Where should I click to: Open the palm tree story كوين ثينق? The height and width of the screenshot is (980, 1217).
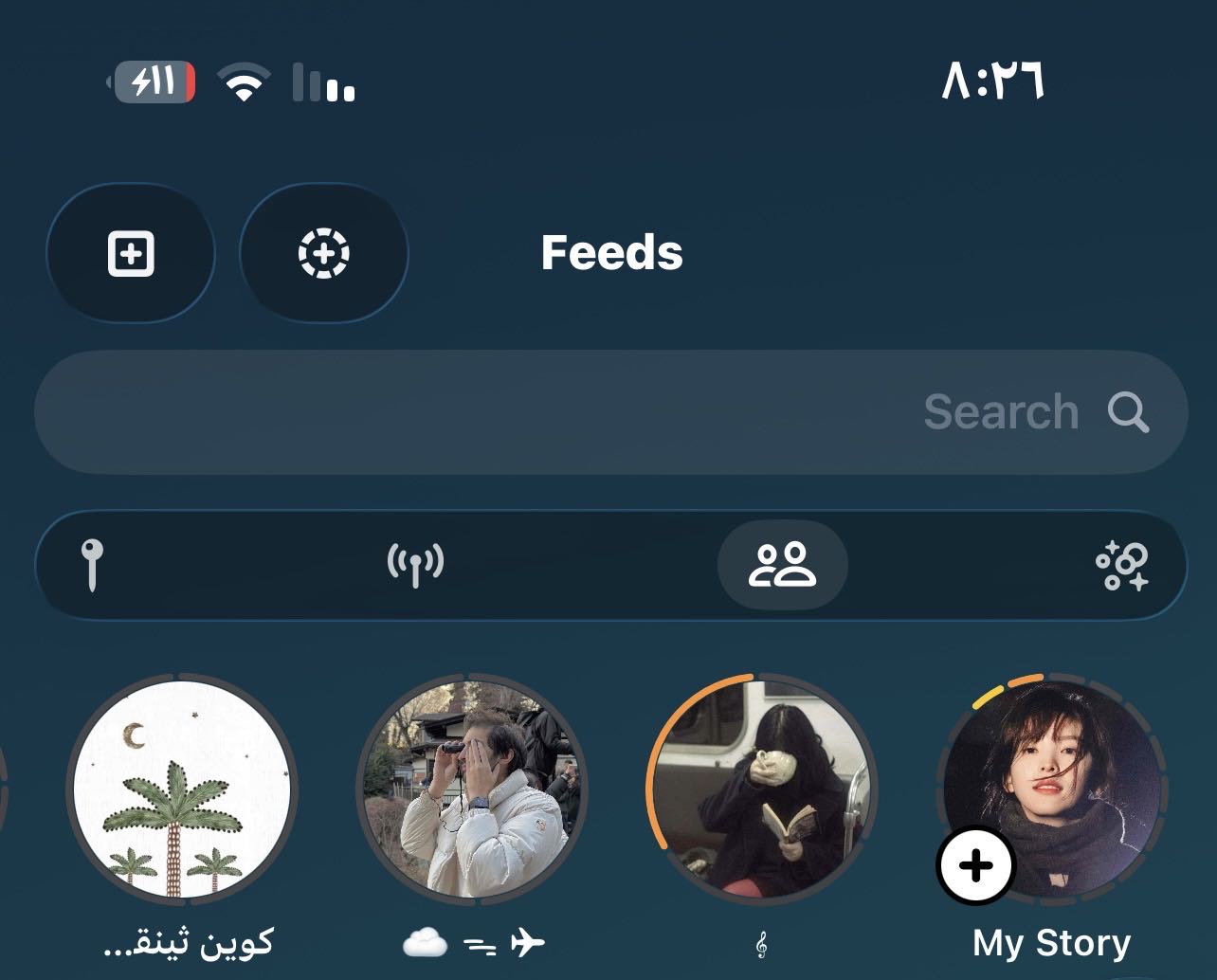pyautogui.click(x=182, y=789)
